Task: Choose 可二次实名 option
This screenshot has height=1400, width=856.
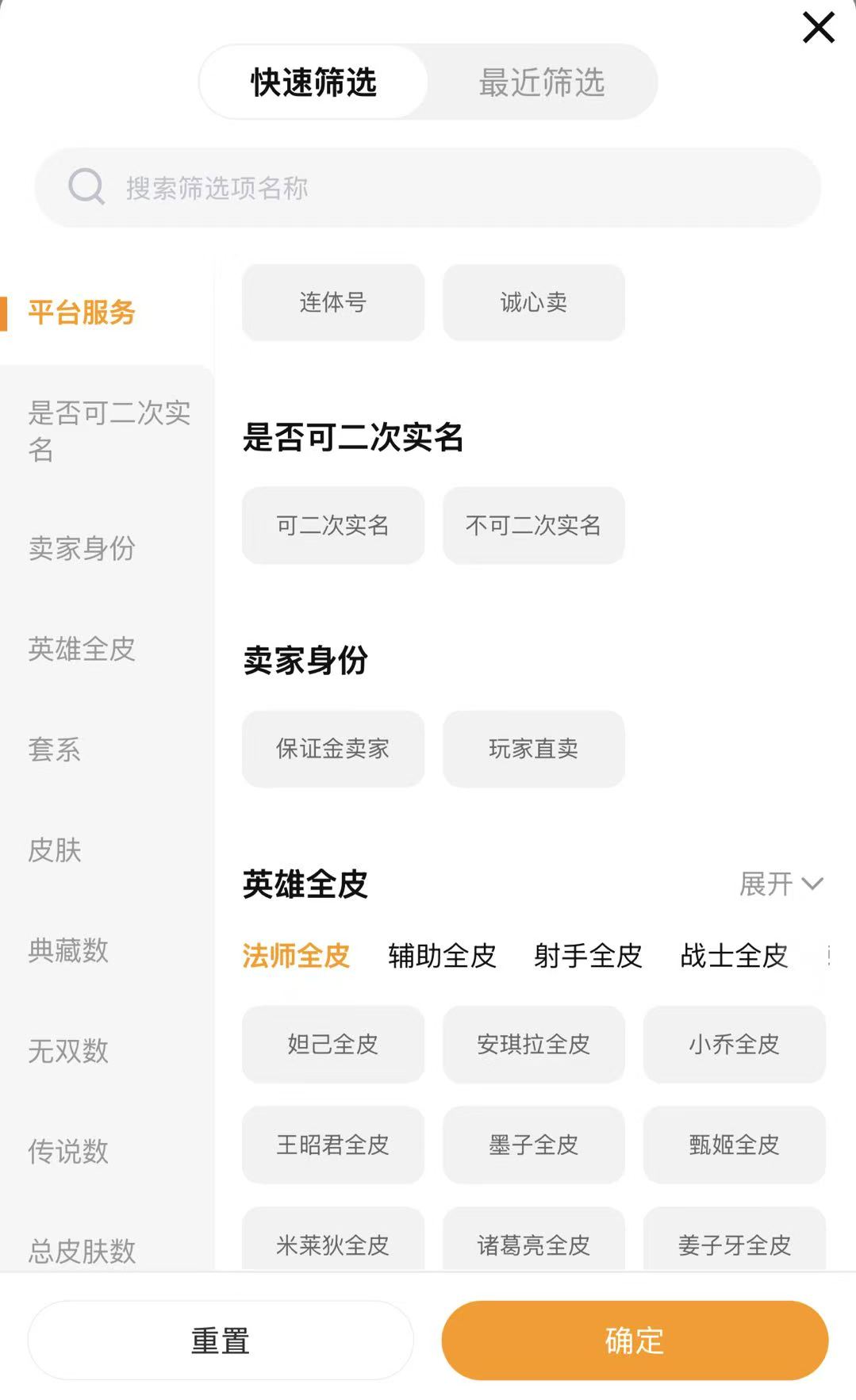Action: [x=333, y=525]
